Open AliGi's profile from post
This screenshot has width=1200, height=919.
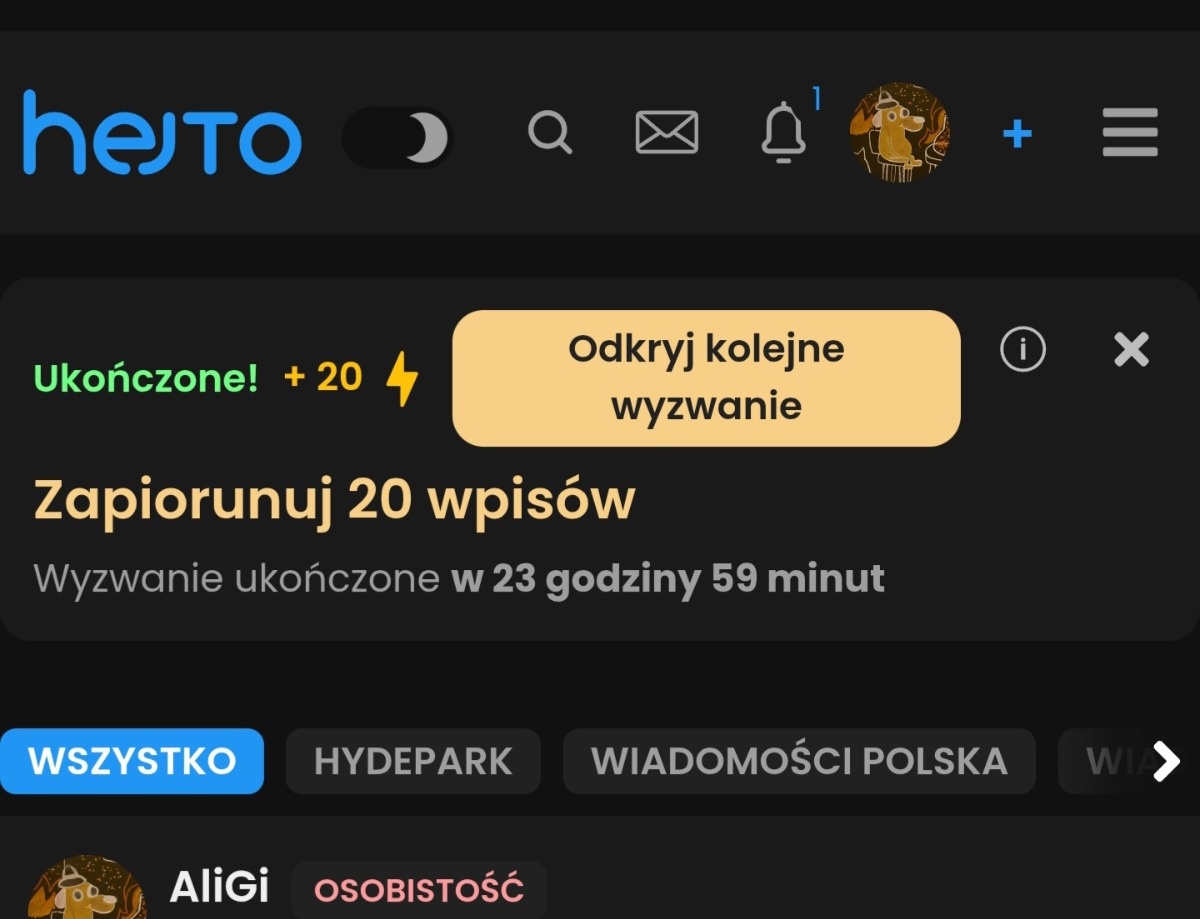pos(218,887)
